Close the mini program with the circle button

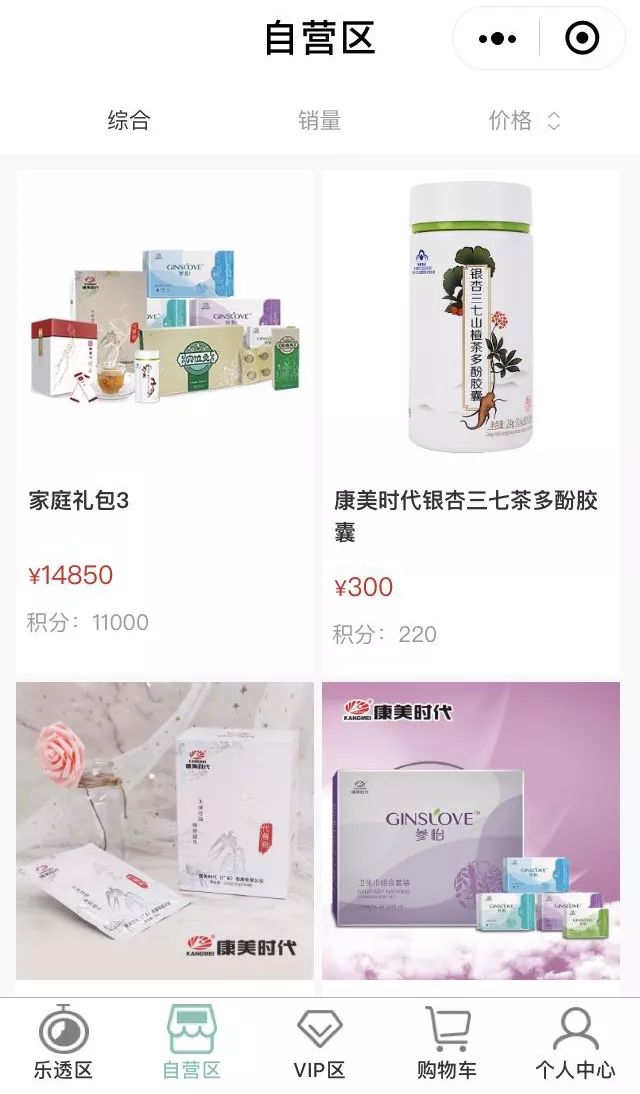pos(582,39)
